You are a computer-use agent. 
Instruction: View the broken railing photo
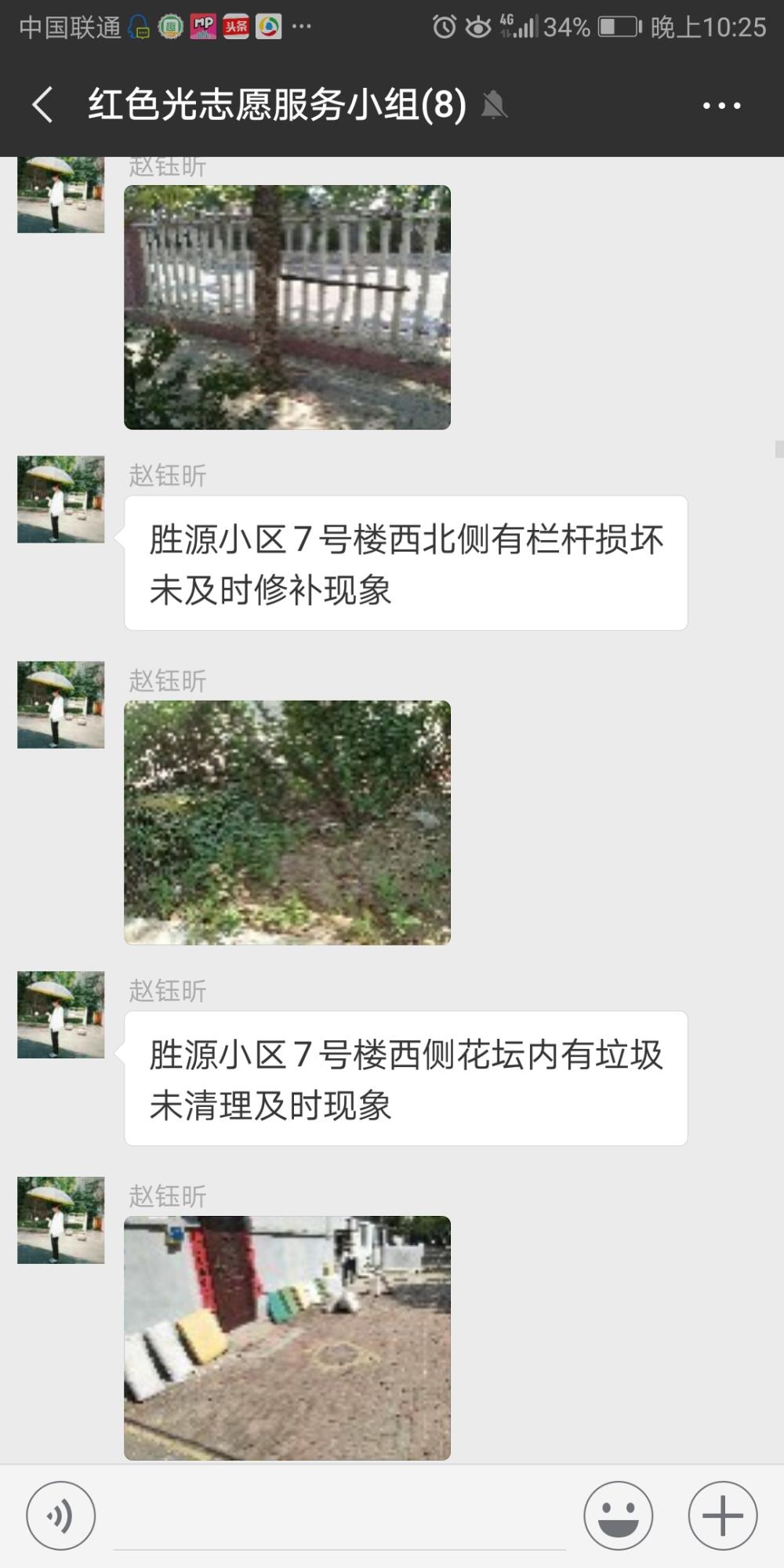(287, 307)
